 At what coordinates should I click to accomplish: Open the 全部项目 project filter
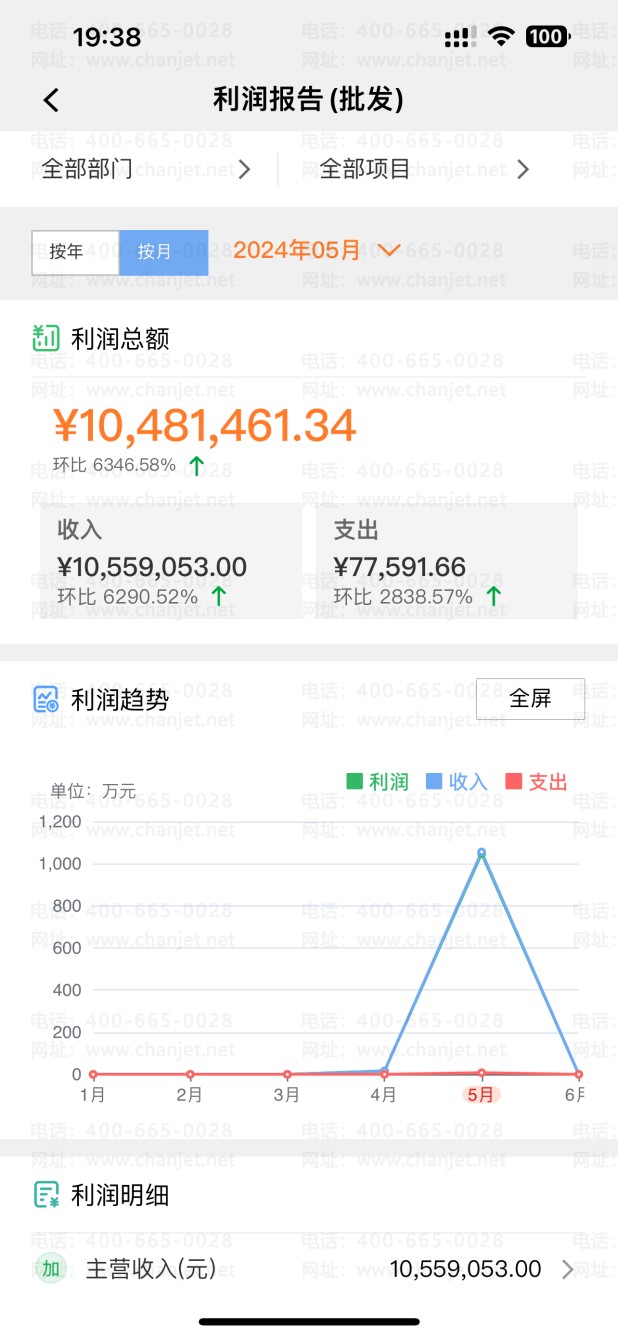[x=424, y=169]
